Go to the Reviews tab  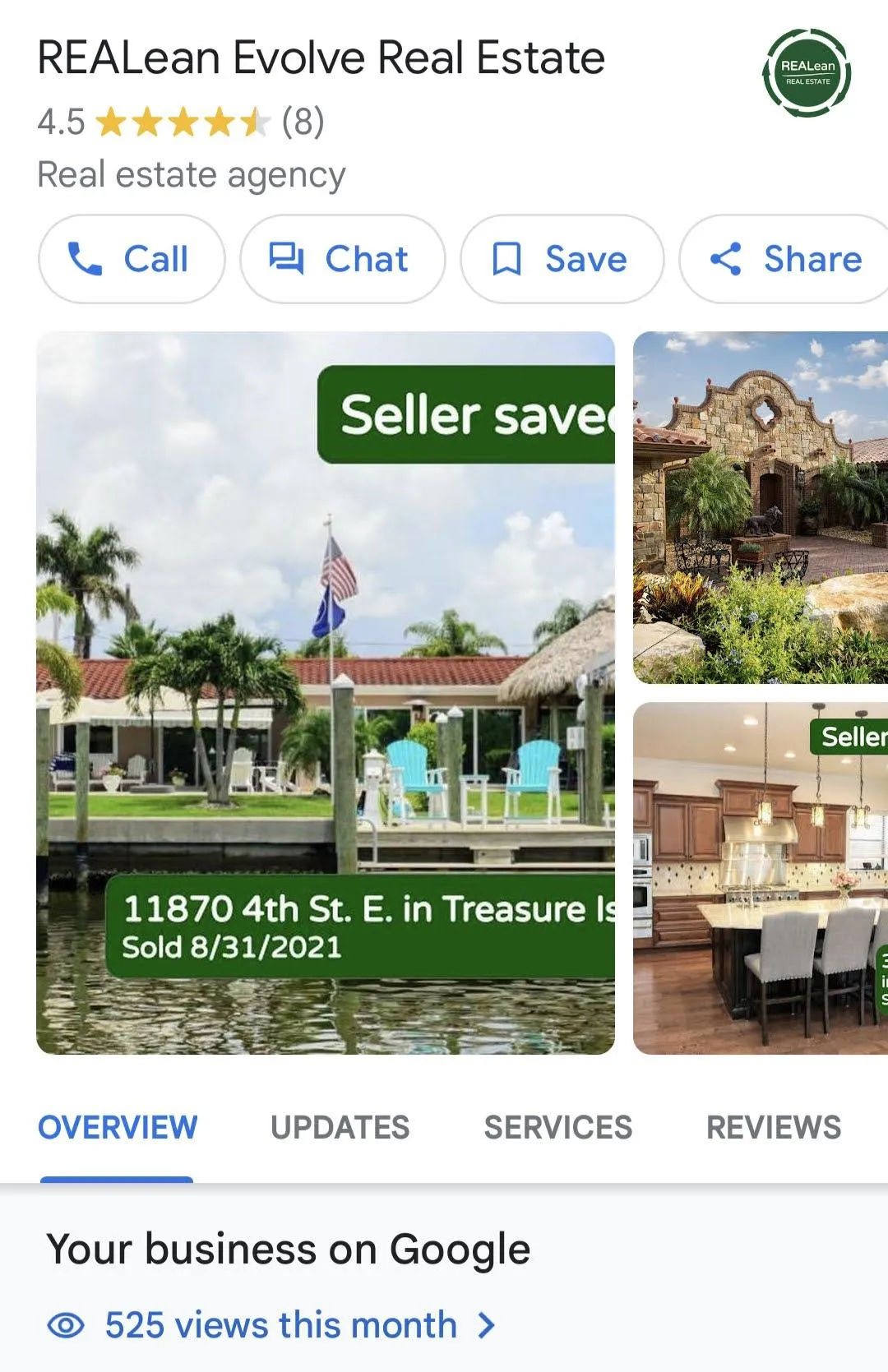(x=773, y=1127)
